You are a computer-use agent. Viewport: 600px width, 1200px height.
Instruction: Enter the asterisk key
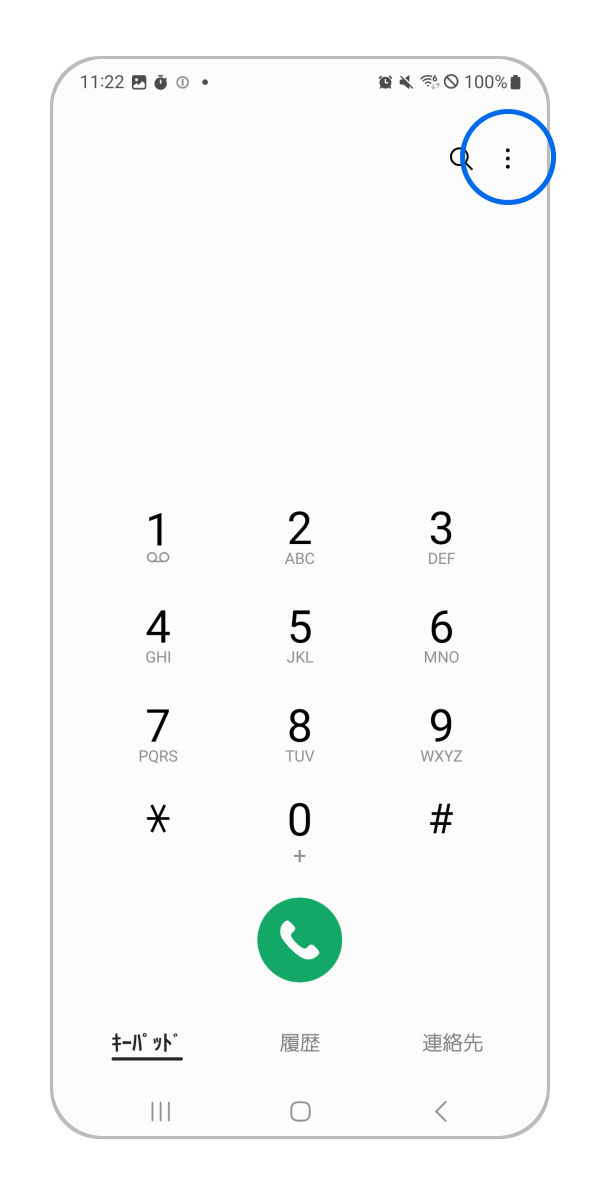tap(158, 821)
